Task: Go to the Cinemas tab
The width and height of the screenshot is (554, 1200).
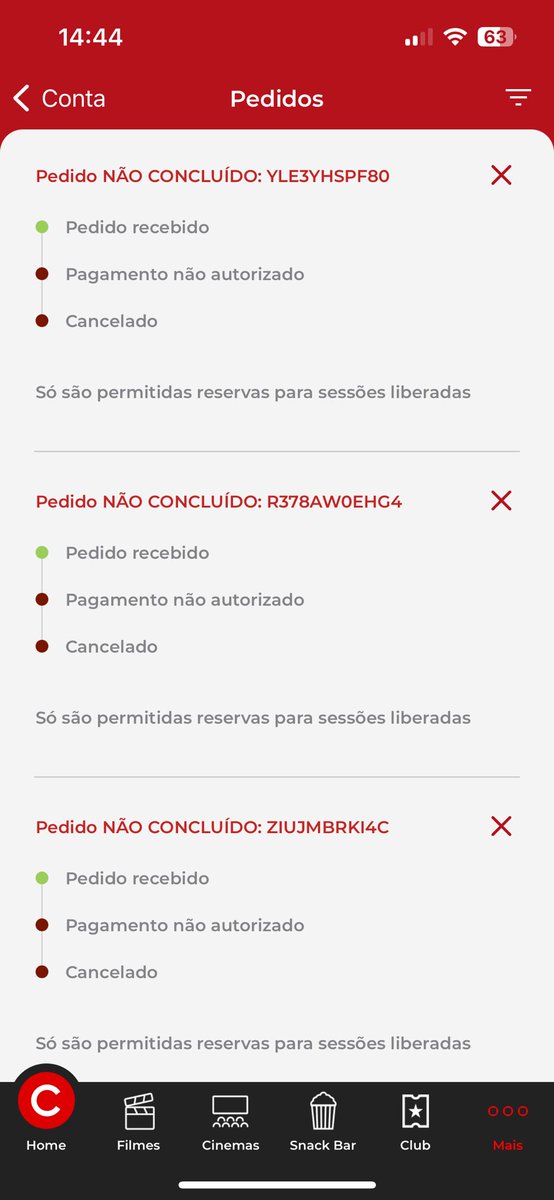Action: [x=230, y=1122]
